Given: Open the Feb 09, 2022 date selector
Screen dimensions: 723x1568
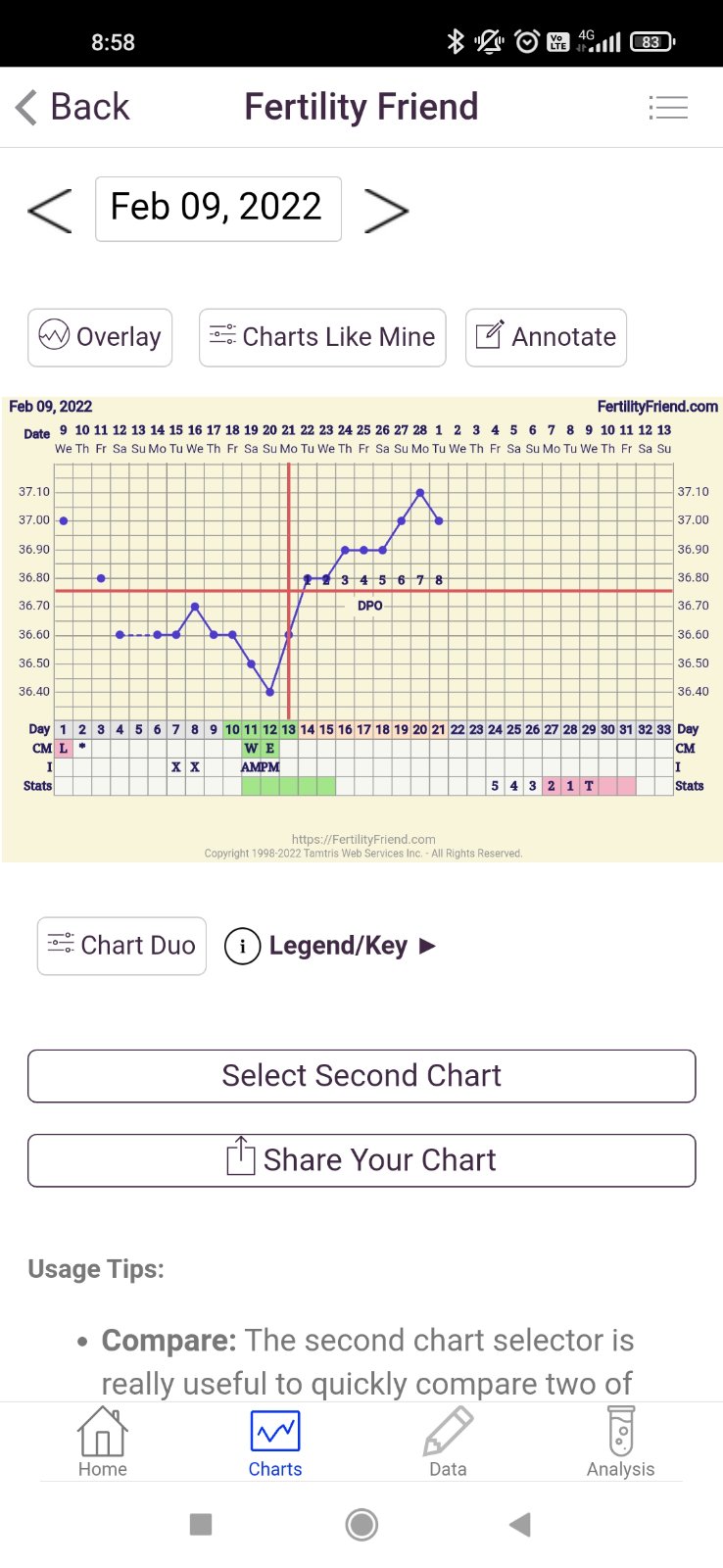Looking at the screenshot, I should point(217,209).
